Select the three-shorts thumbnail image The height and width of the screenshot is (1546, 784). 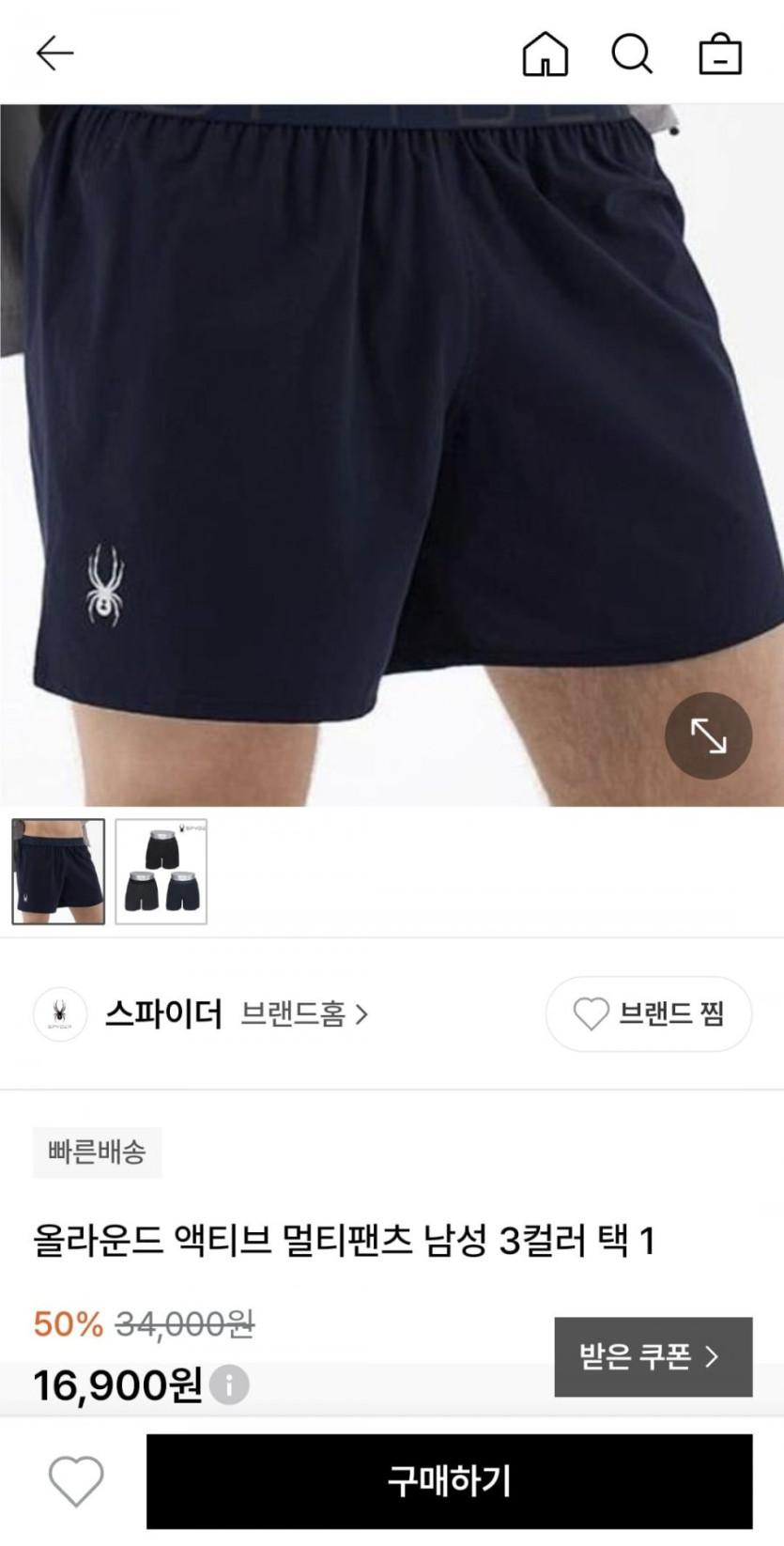(x=161, y=872)
